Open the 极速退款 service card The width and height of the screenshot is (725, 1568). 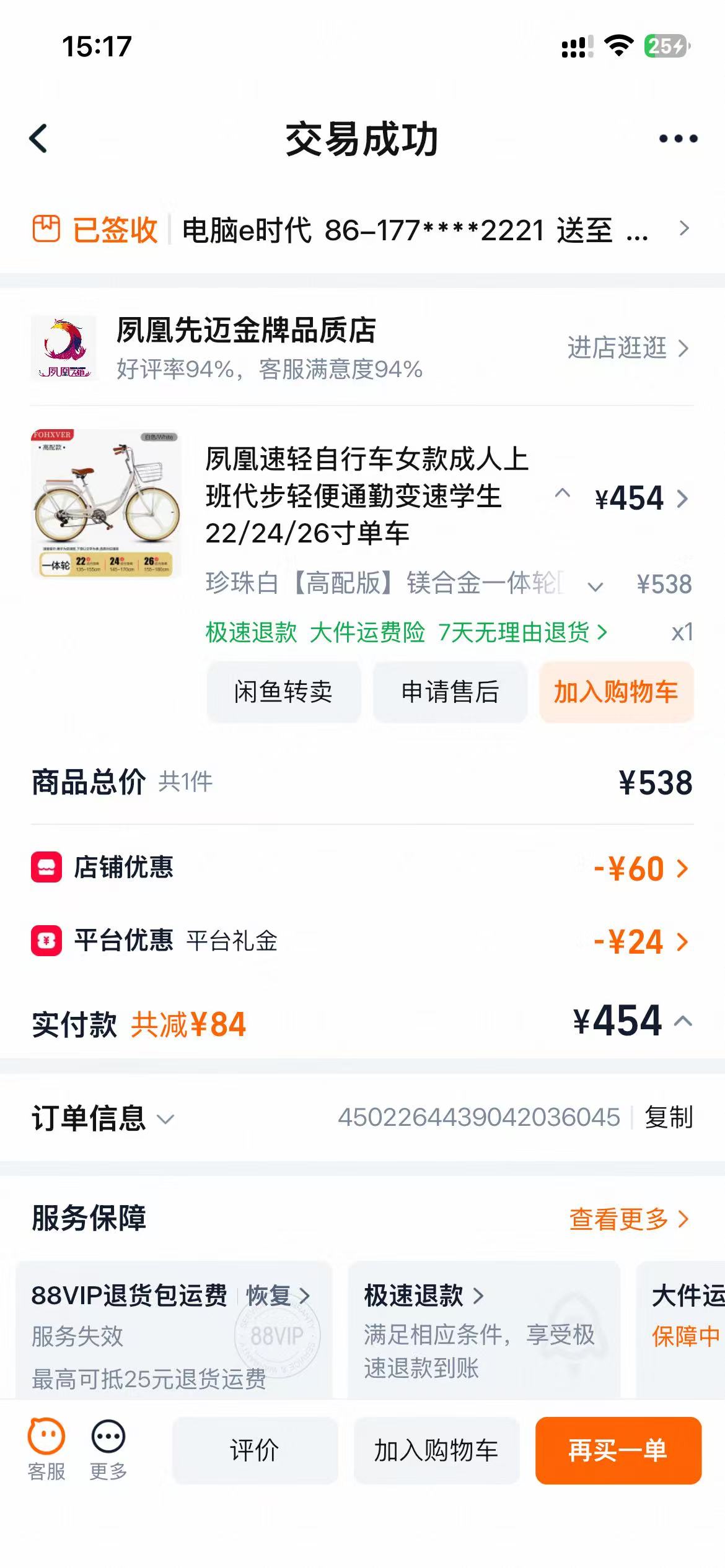pyautogui.click(x=484, y=1329)
